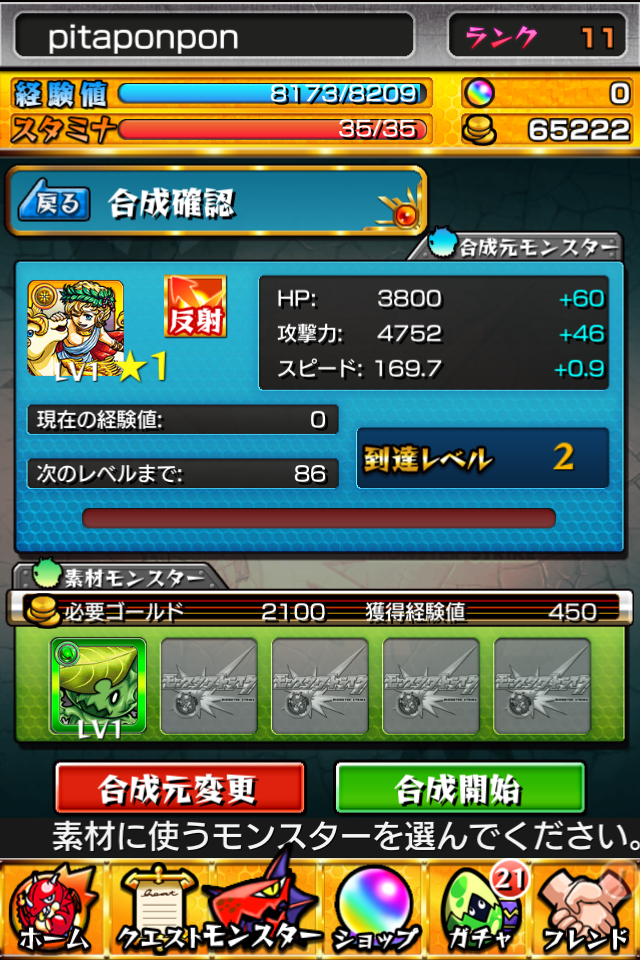Tap 合成元変更 to change base monster

(179, 789)
